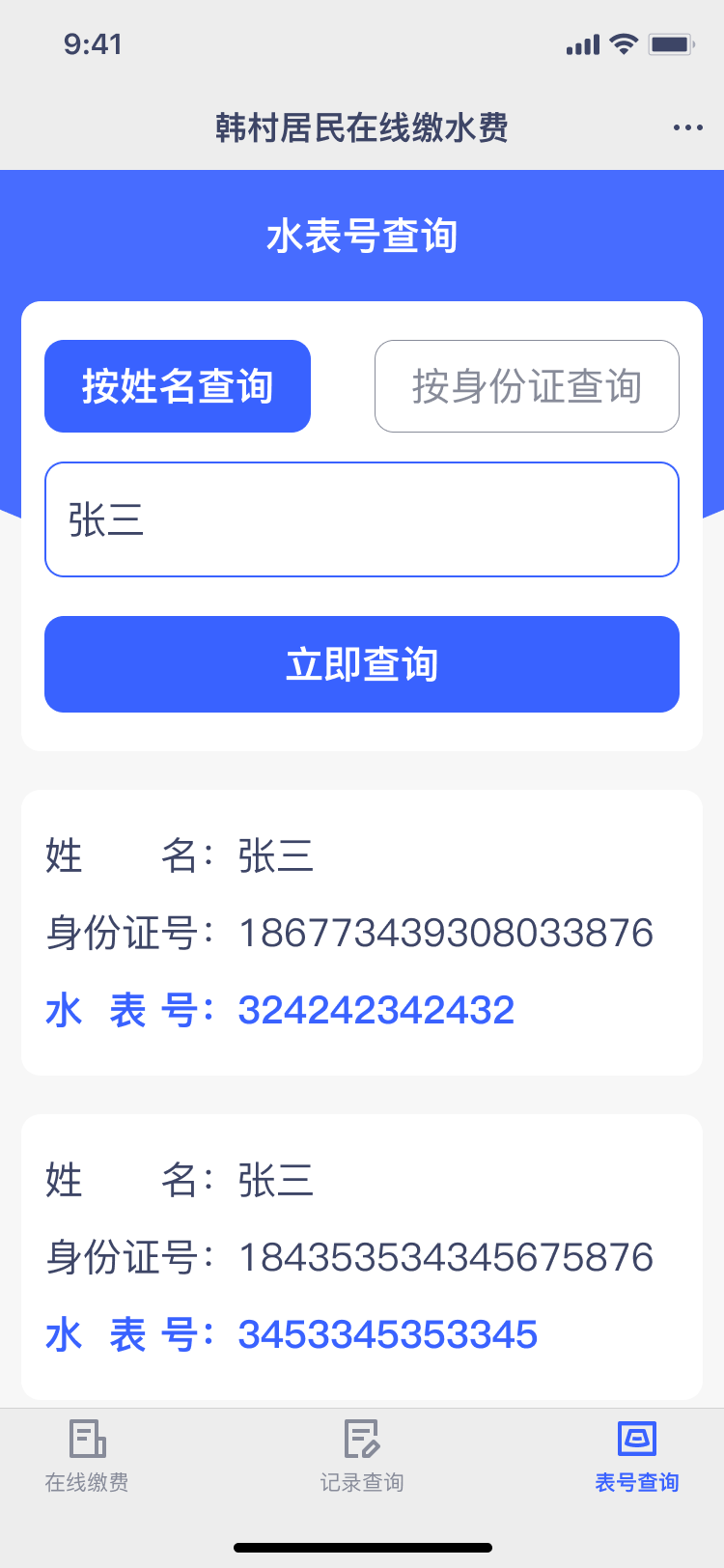Switch to 按身份证查询 search mode
724x1568 pixels.
527,386
